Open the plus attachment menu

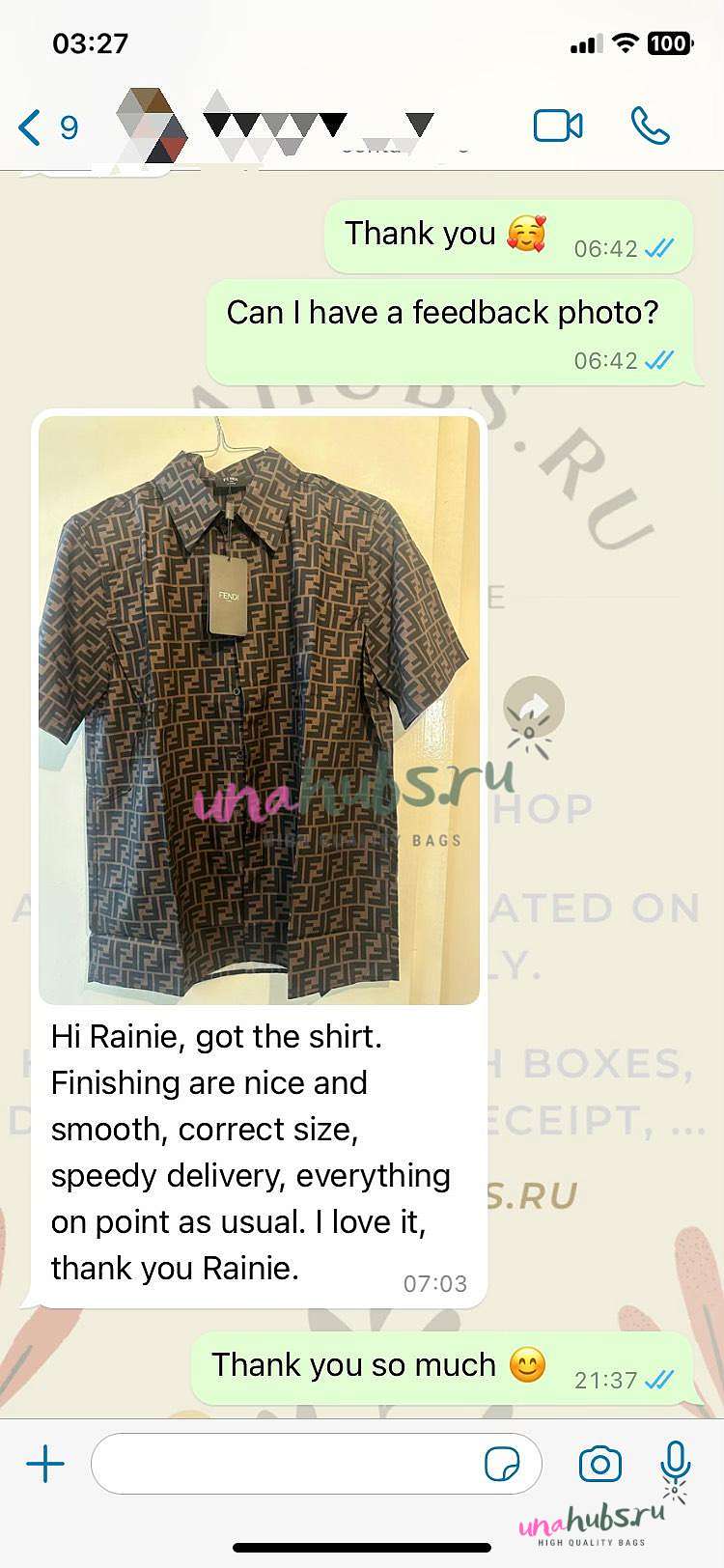pyautogui.click(x=44, y=1464)
